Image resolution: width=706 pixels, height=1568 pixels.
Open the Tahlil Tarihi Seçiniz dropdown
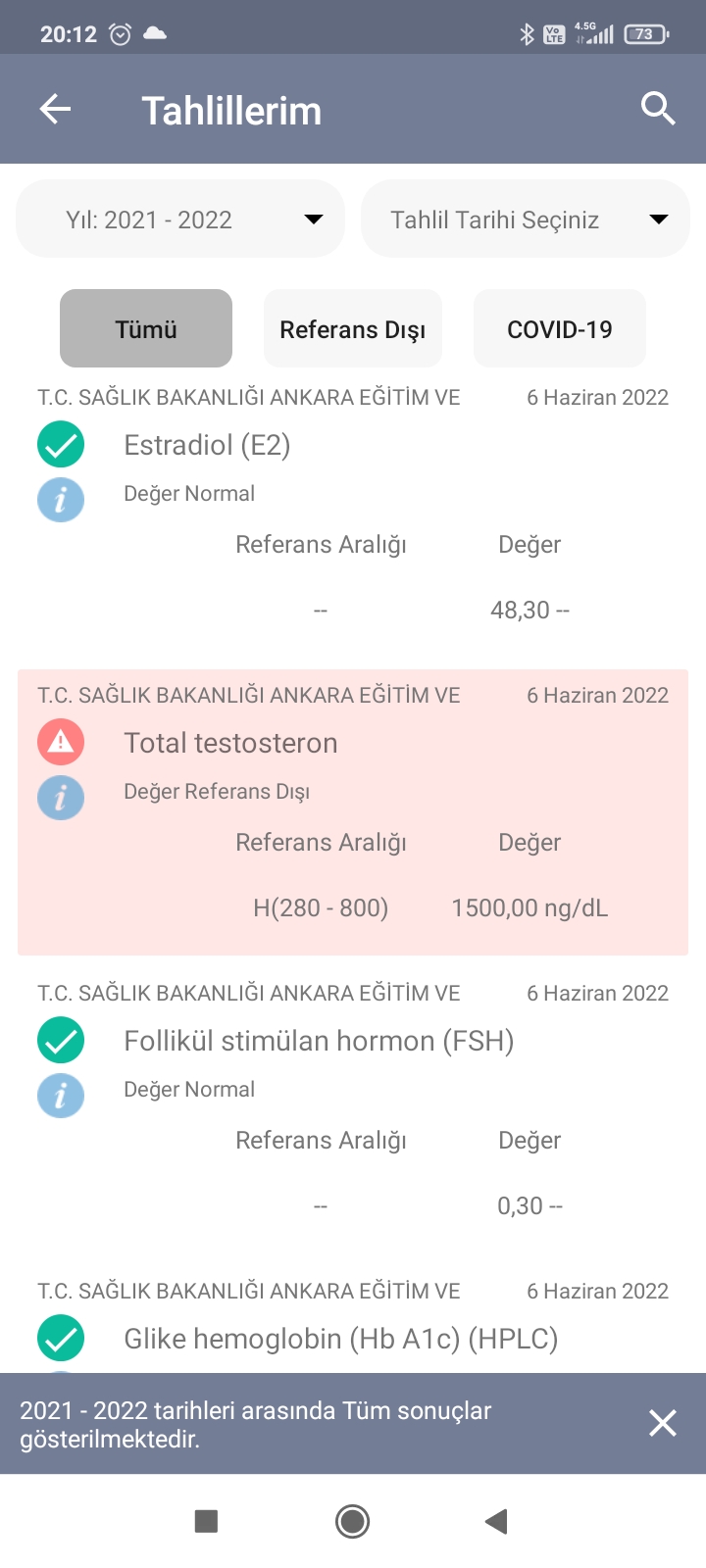click(x=526, y=219)
